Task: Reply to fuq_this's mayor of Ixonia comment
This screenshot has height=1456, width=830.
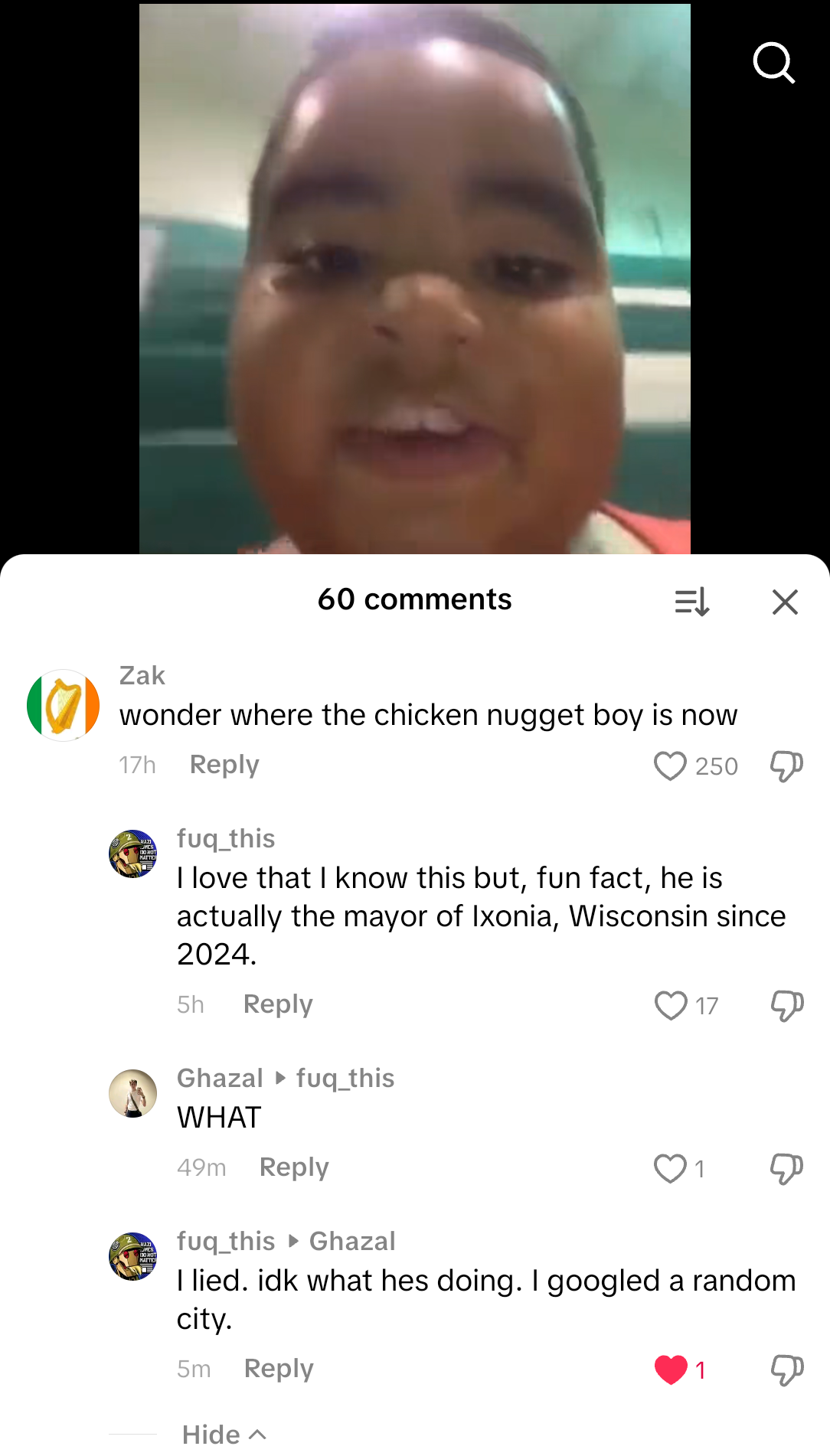Action: click(x=278, y=1004)
